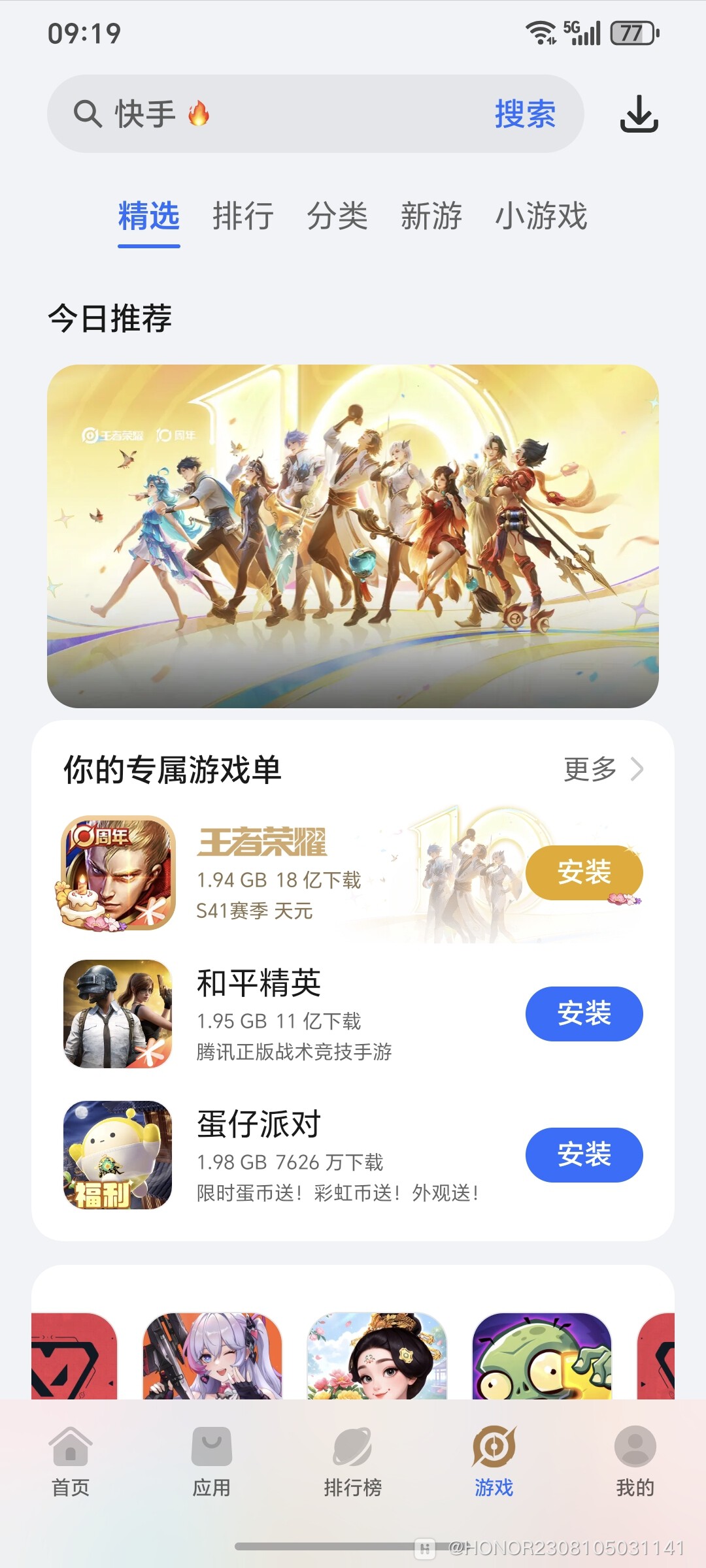Tap the 搜索 button in search bar
706x1568 pixels.
point(525,114)
